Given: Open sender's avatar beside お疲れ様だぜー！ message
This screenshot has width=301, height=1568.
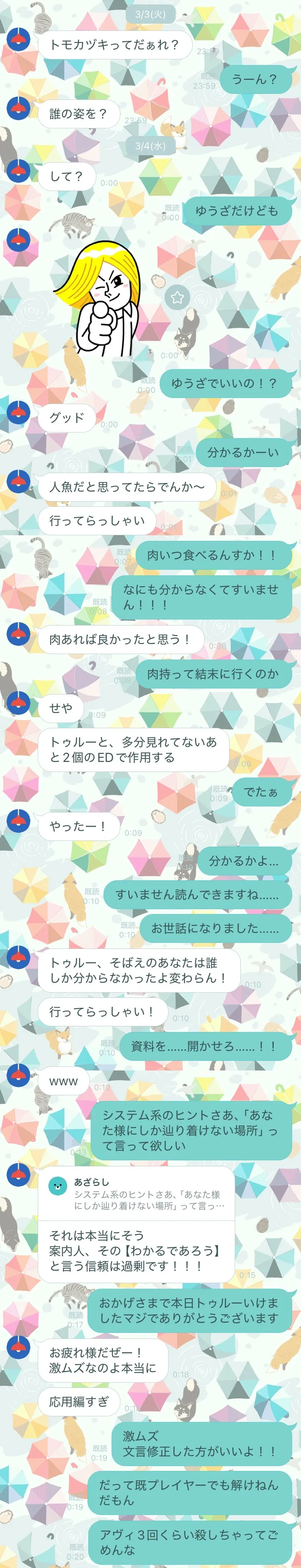Looking at the screenshot, I should coord(19,1348).
